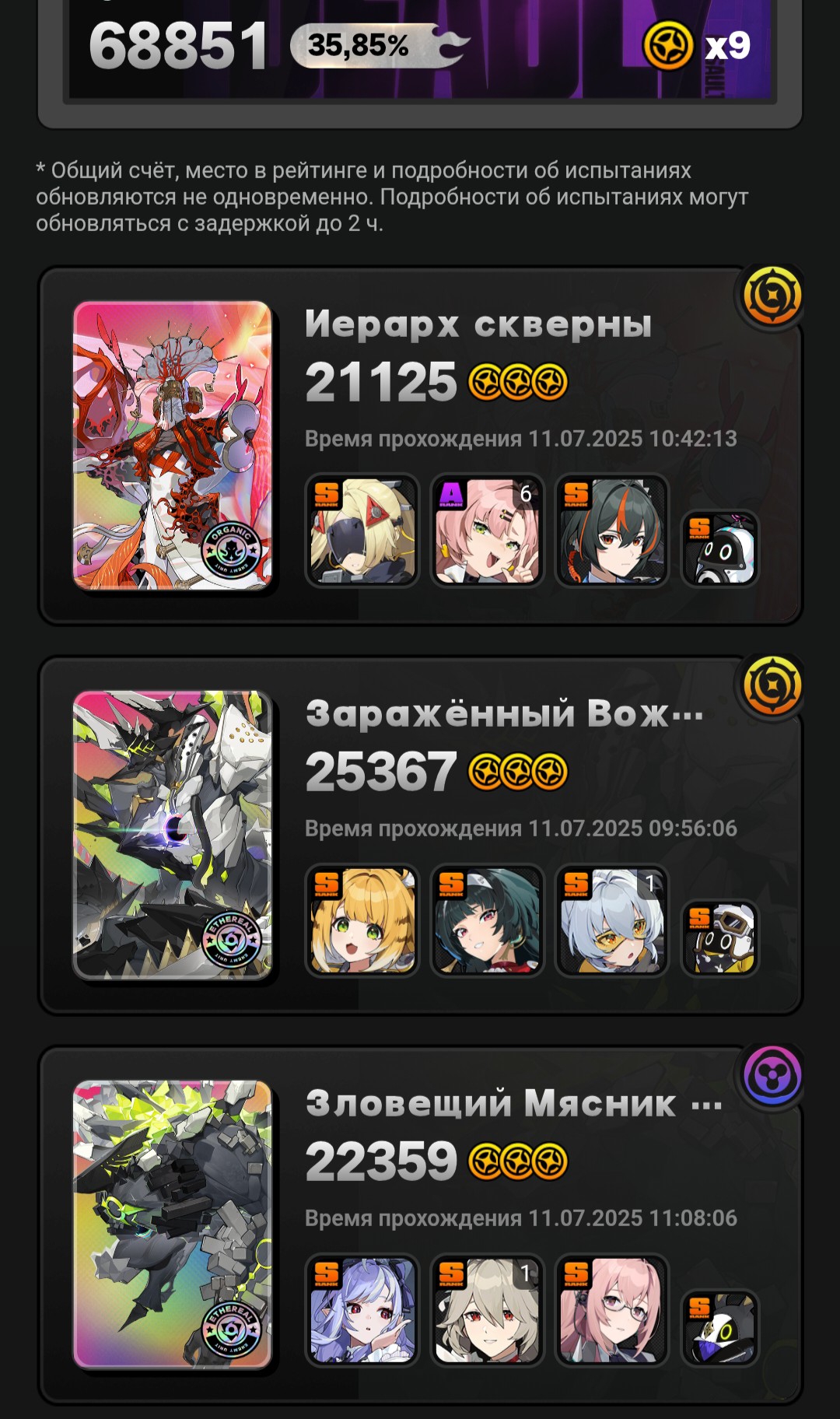Screen dimensions: 840x1419
Task: Tap the A-rank pink-haired agent in Иерарх скверны team
Action: pyautogui.click(x=487, y=531)
